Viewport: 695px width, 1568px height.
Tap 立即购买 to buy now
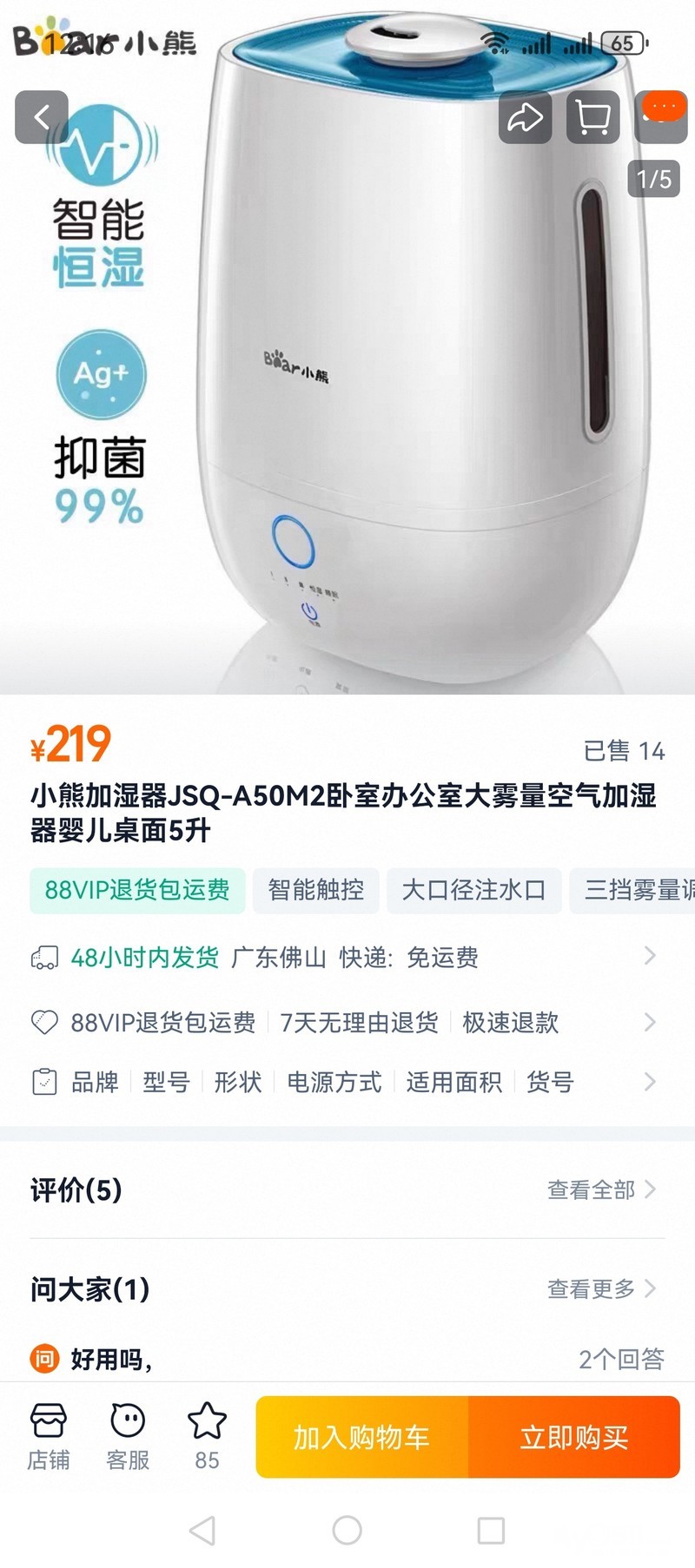(x=573, y=1437)
